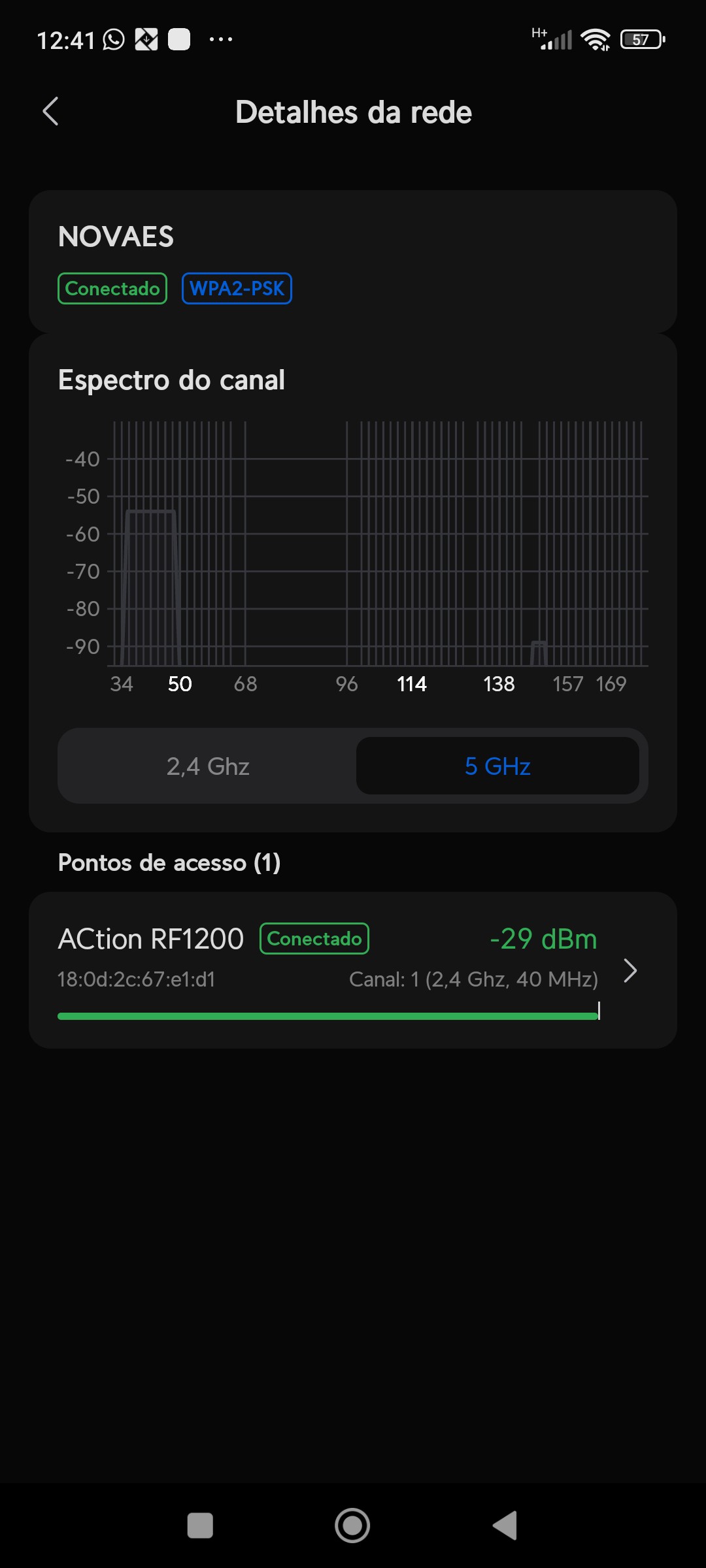The width and height of the screenshot is (706, 1568).
Task: Tap the system home button
Action: tap(352, 1526)
